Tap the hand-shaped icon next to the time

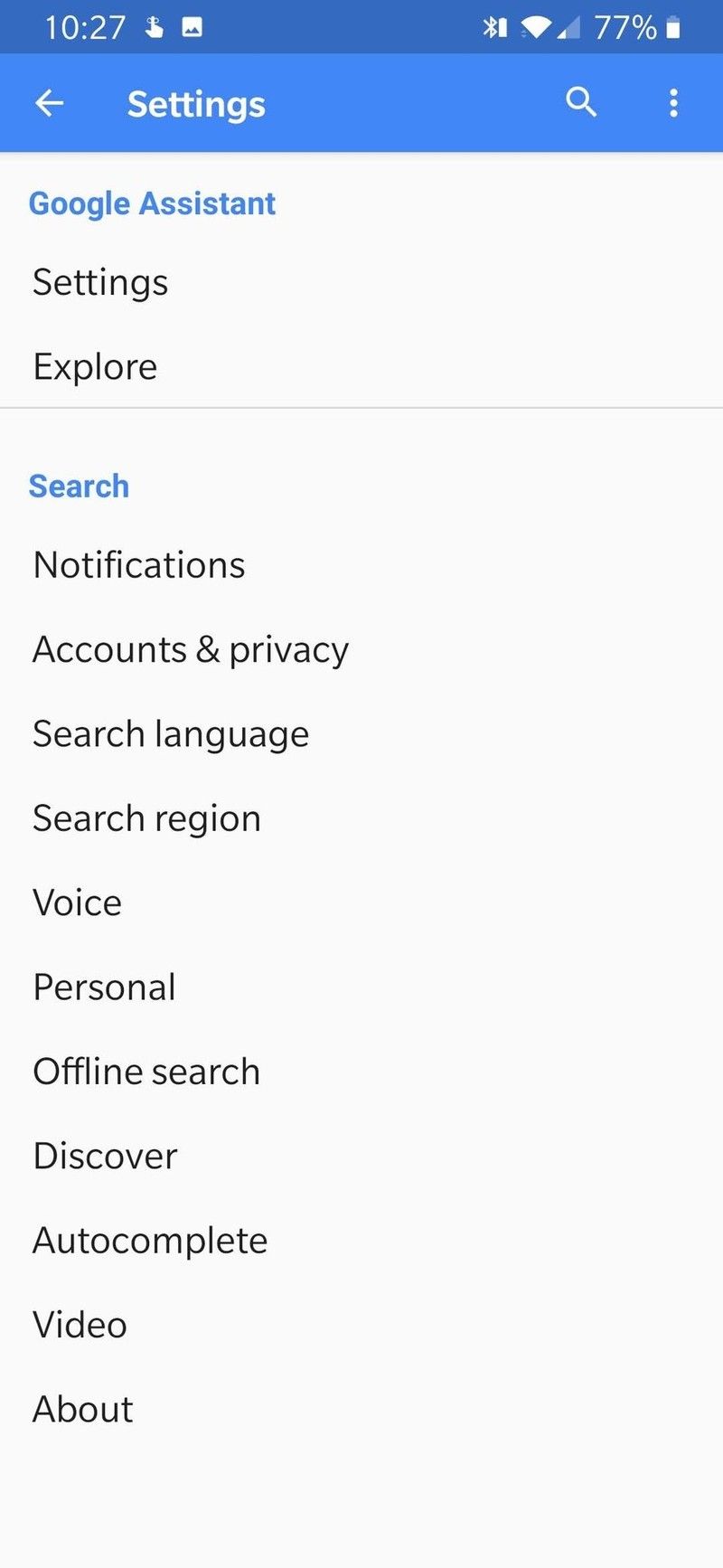click(150, 27)
